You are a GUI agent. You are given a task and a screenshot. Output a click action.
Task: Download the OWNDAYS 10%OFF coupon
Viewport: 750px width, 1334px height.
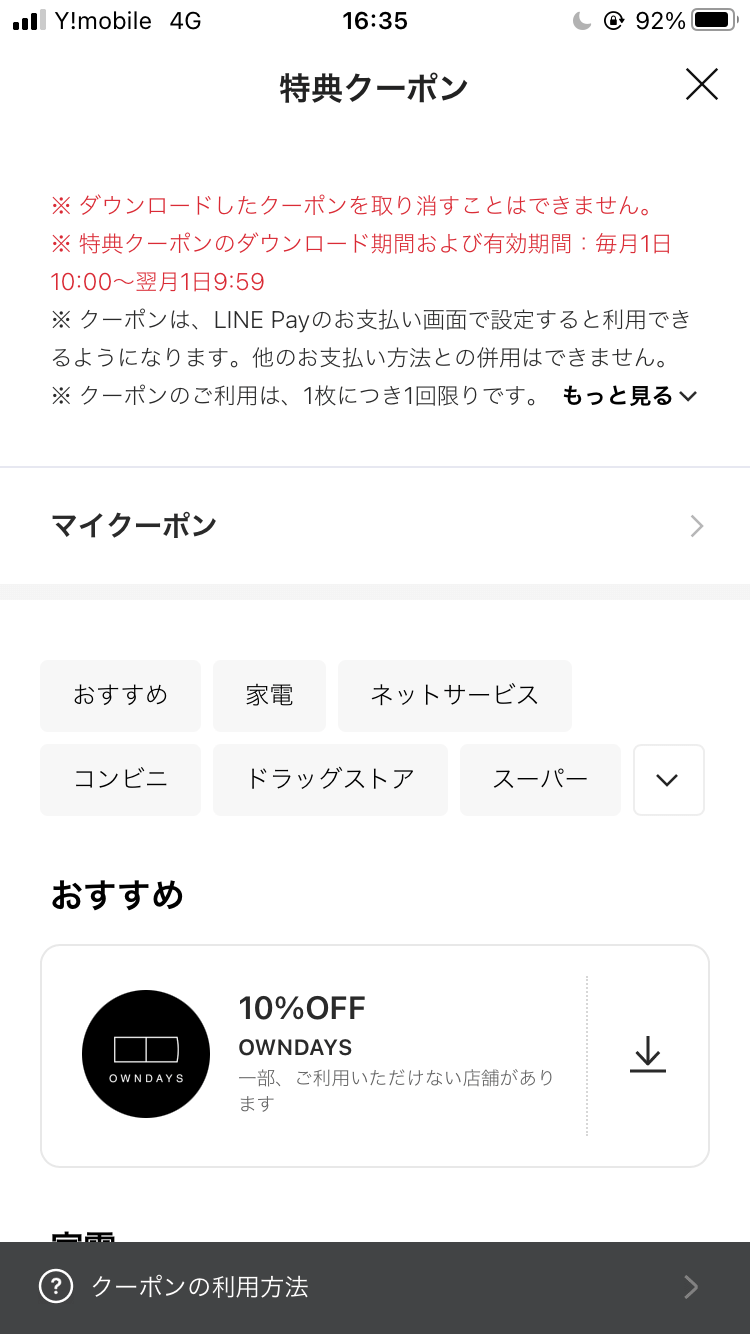click(648, 1055)
